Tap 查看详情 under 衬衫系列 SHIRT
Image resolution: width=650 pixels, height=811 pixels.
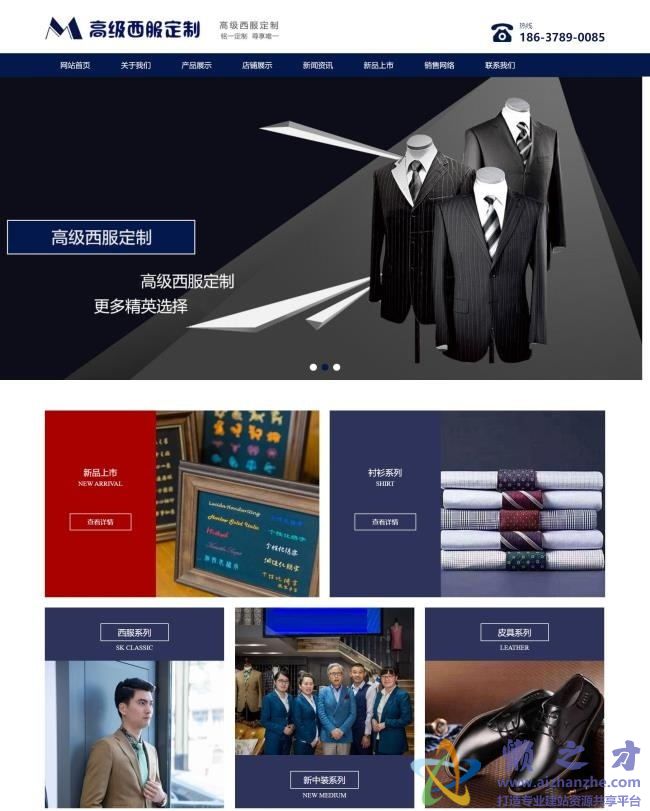[x=385, y=521]
